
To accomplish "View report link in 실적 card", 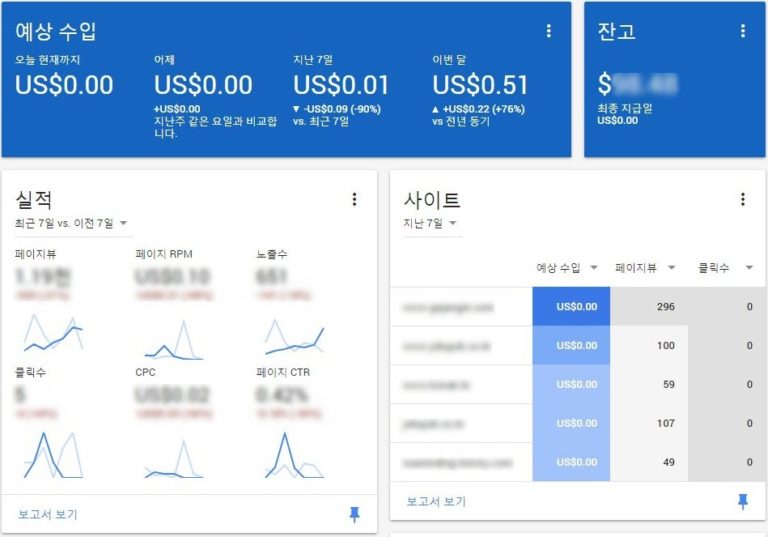I will point(47,515).
